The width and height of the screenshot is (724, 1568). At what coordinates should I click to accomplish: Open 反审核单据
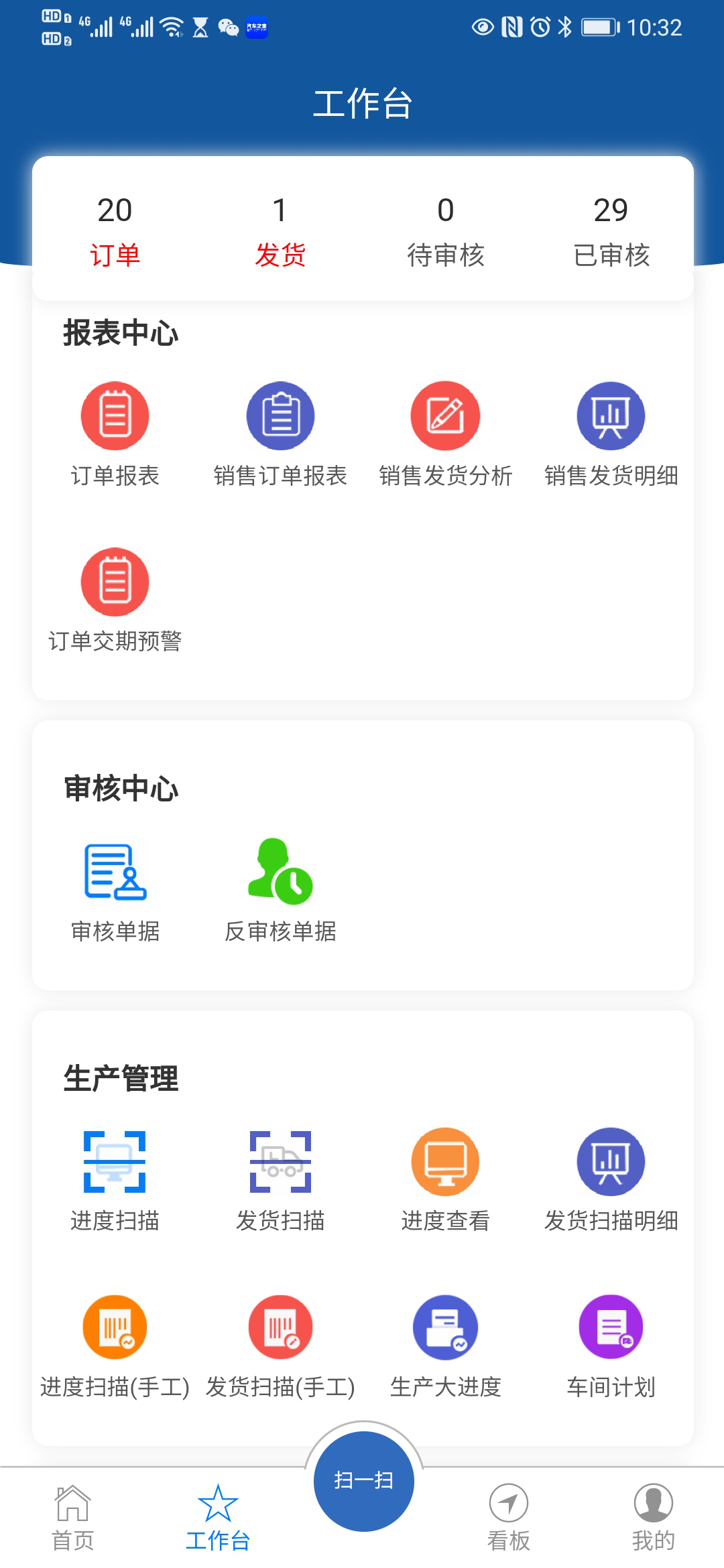[280, 891]
